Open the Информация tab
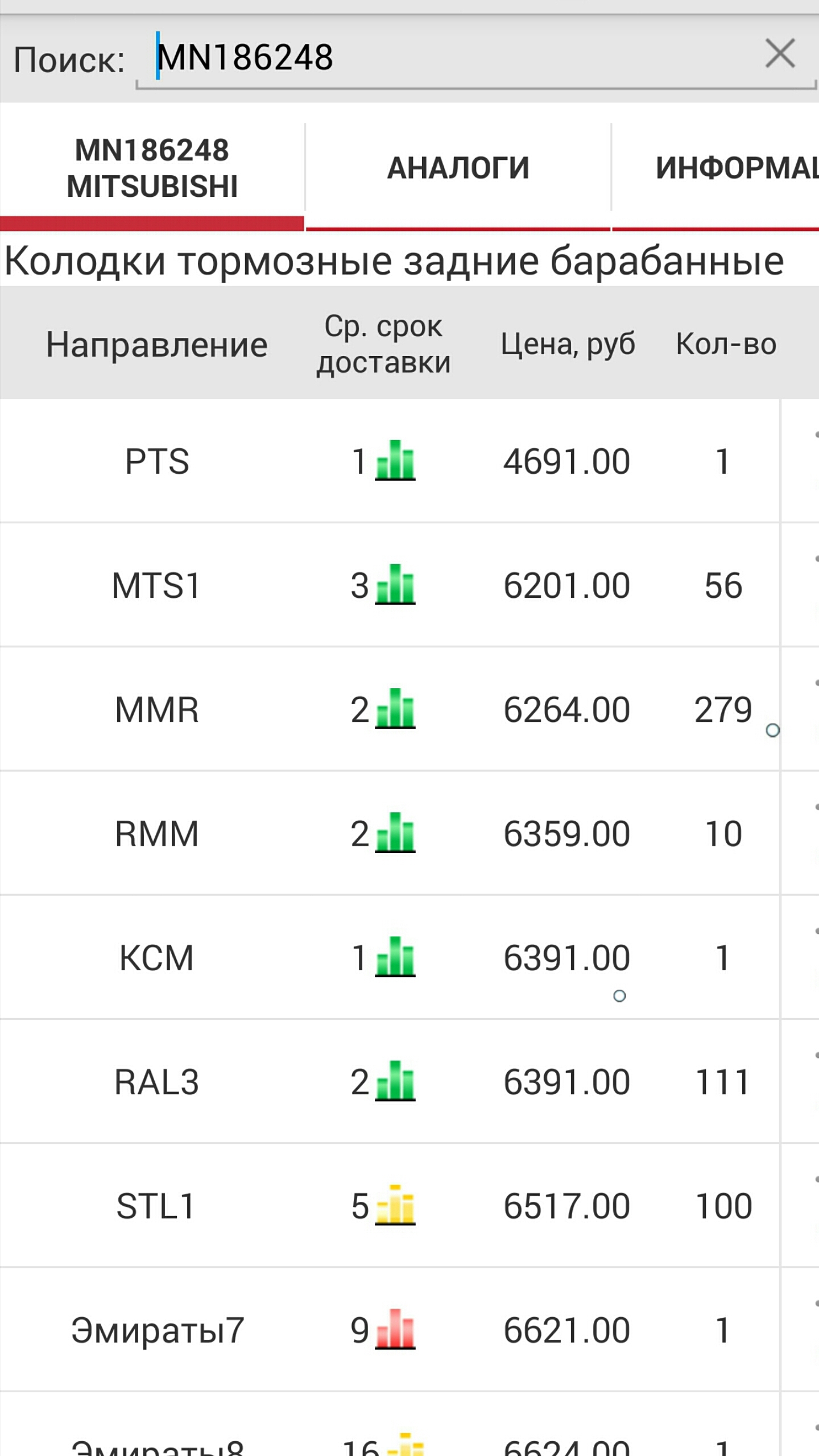 (734, 168)
